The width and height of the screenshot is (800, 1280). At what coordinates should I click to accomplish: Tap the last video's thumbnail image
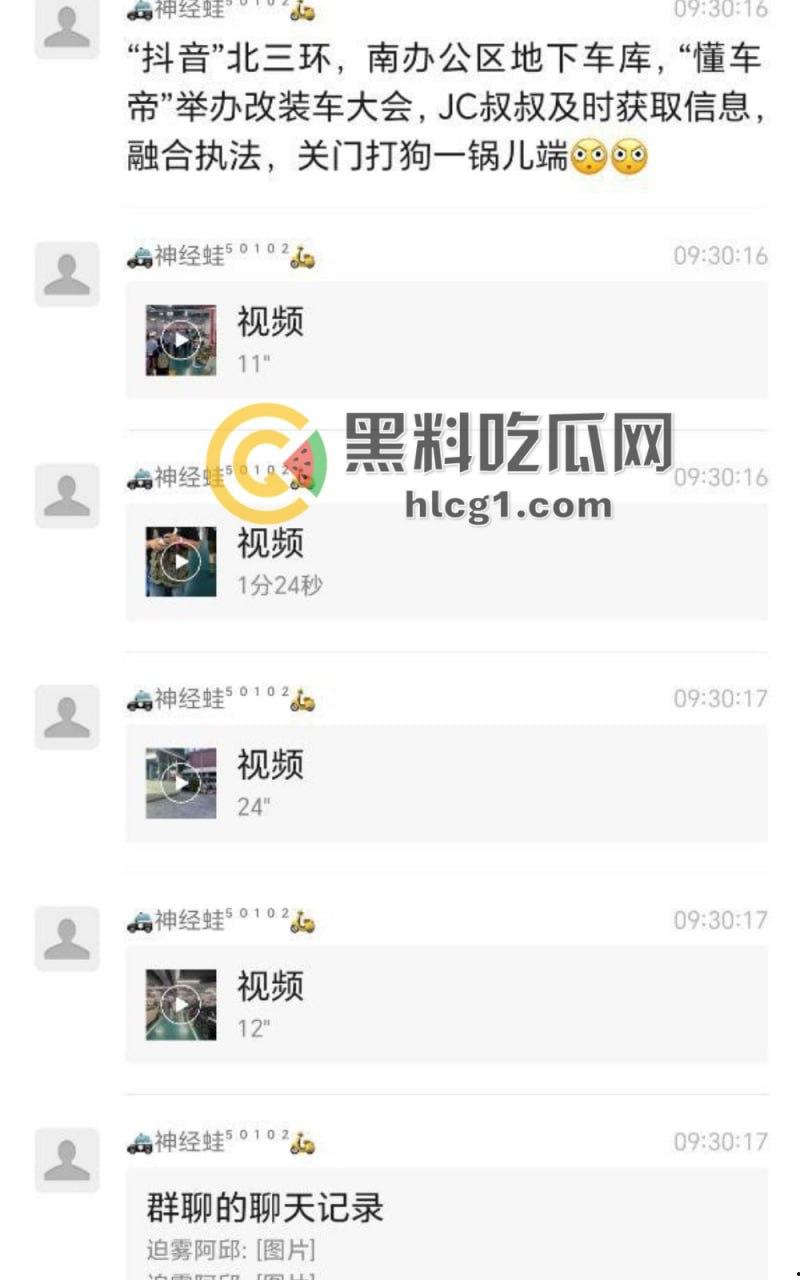point(180,1005)
